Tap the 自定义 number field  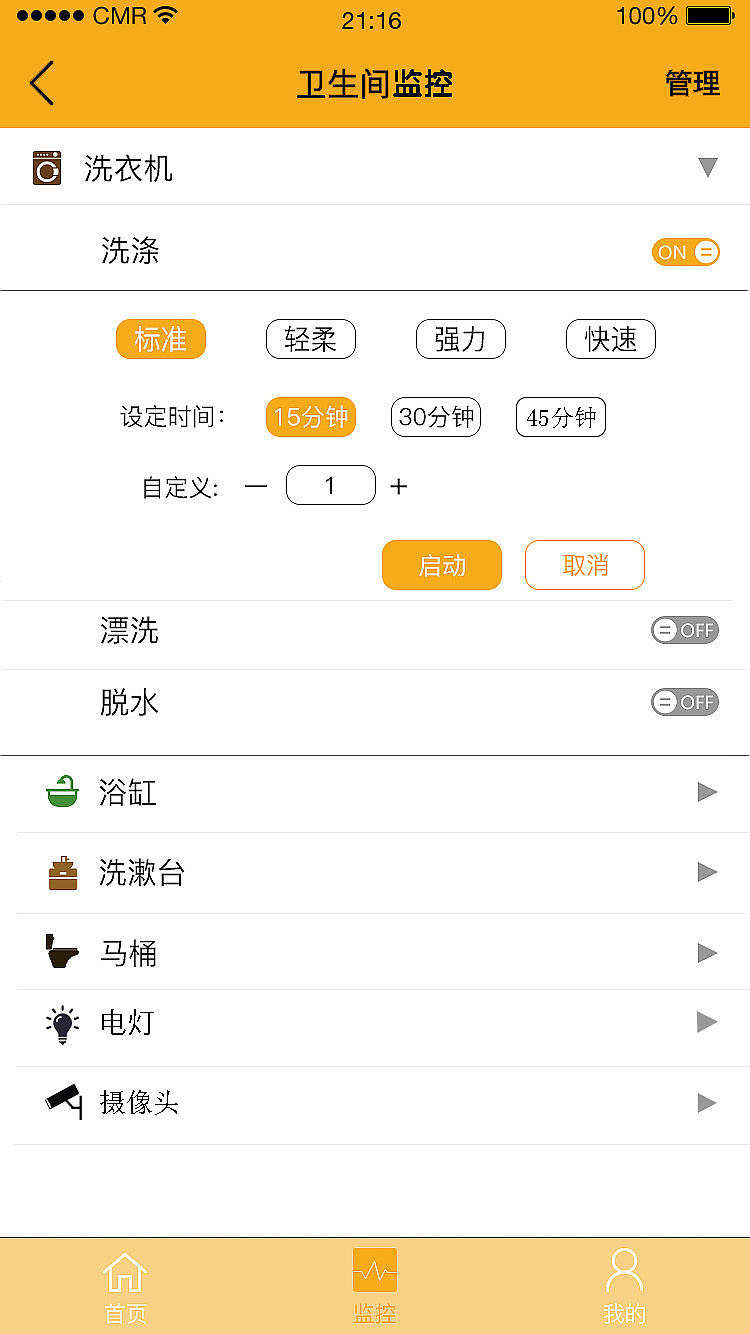click(x=330, y=486)
